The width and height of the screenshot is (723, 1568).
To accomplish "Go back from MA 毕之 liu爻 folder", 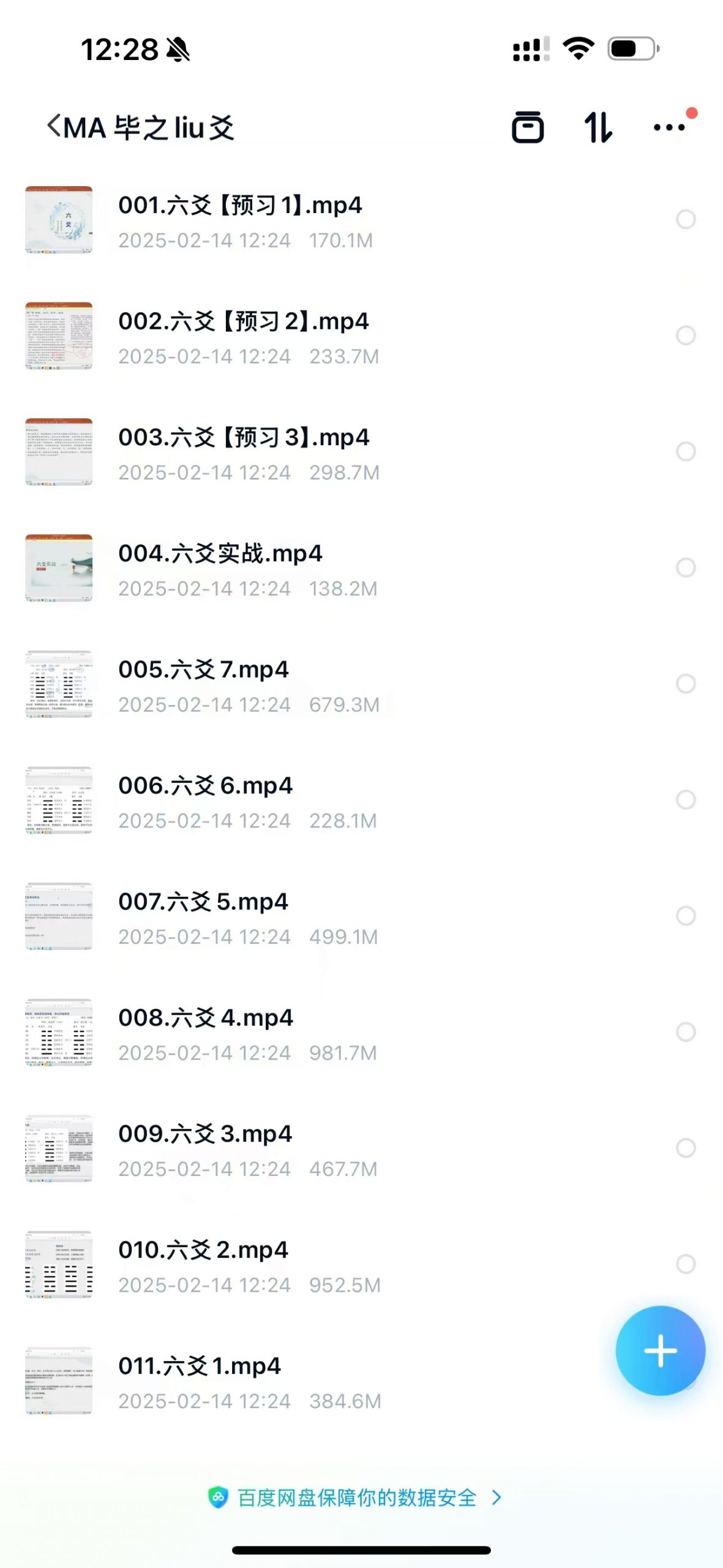I will (x=54, y=127).
